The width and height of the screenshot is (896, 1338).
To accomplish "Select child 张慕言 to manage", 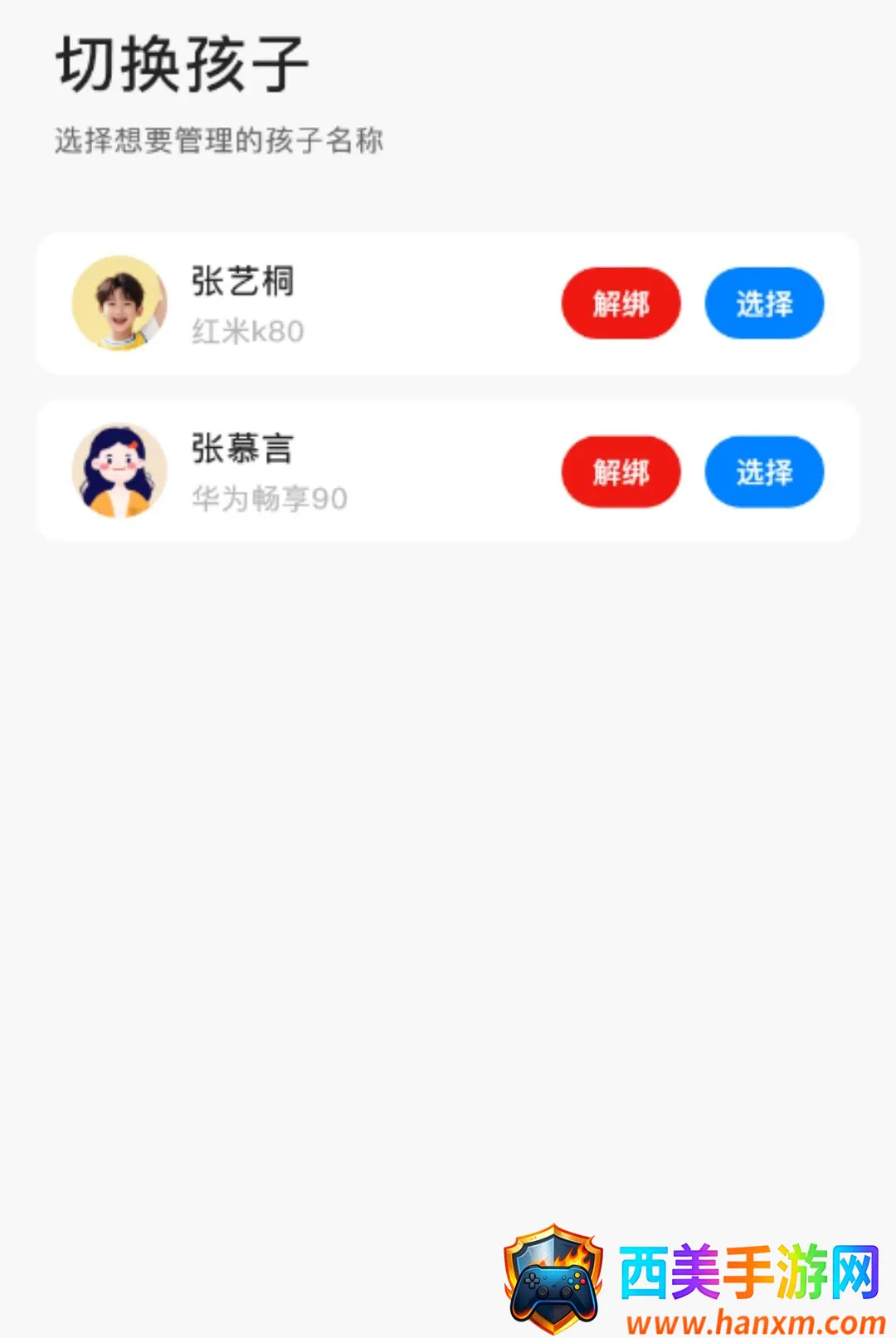I will (764, 472).
